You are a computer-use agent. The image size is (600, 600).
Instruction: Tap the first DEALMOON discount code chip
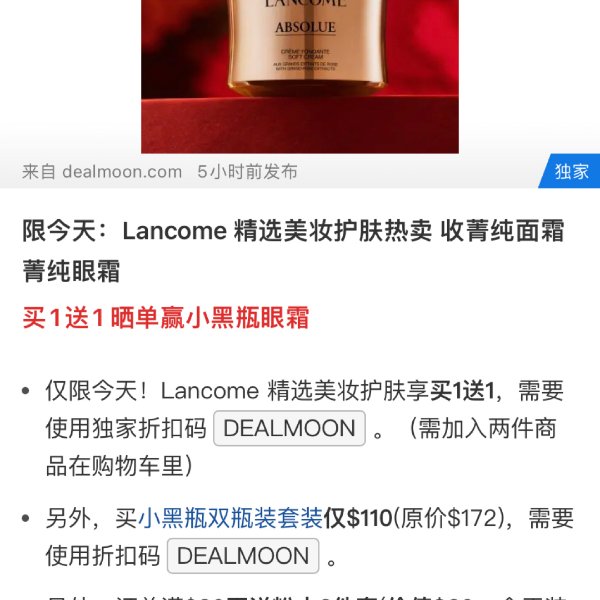(x=289, y=428)
